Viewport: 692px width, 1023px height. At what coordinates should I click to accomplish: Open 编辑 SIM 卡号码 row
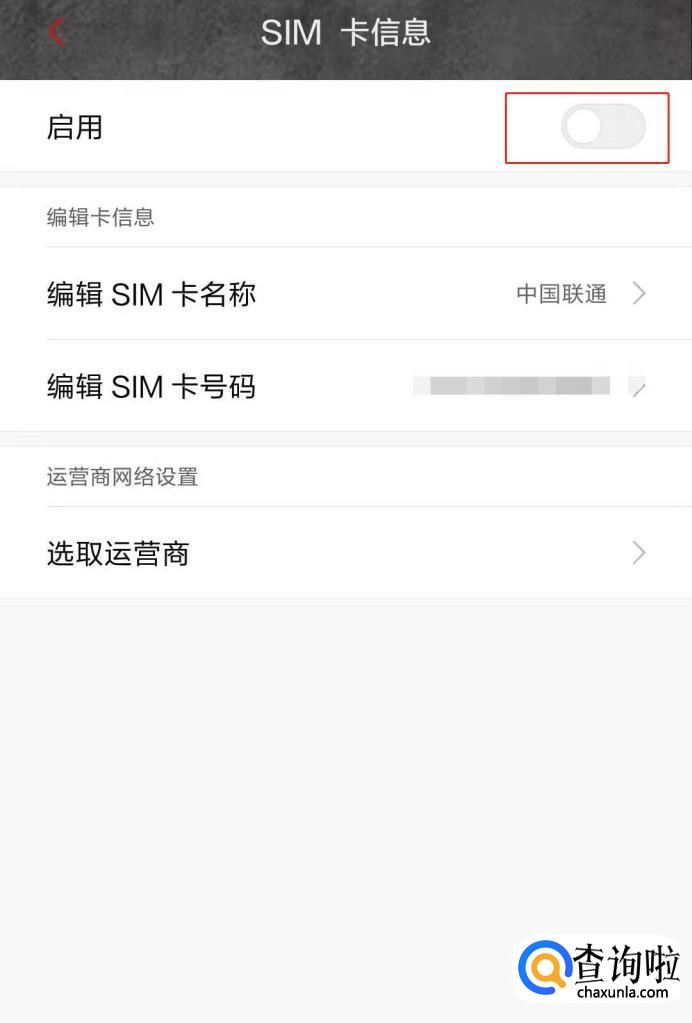pos(346,386)
